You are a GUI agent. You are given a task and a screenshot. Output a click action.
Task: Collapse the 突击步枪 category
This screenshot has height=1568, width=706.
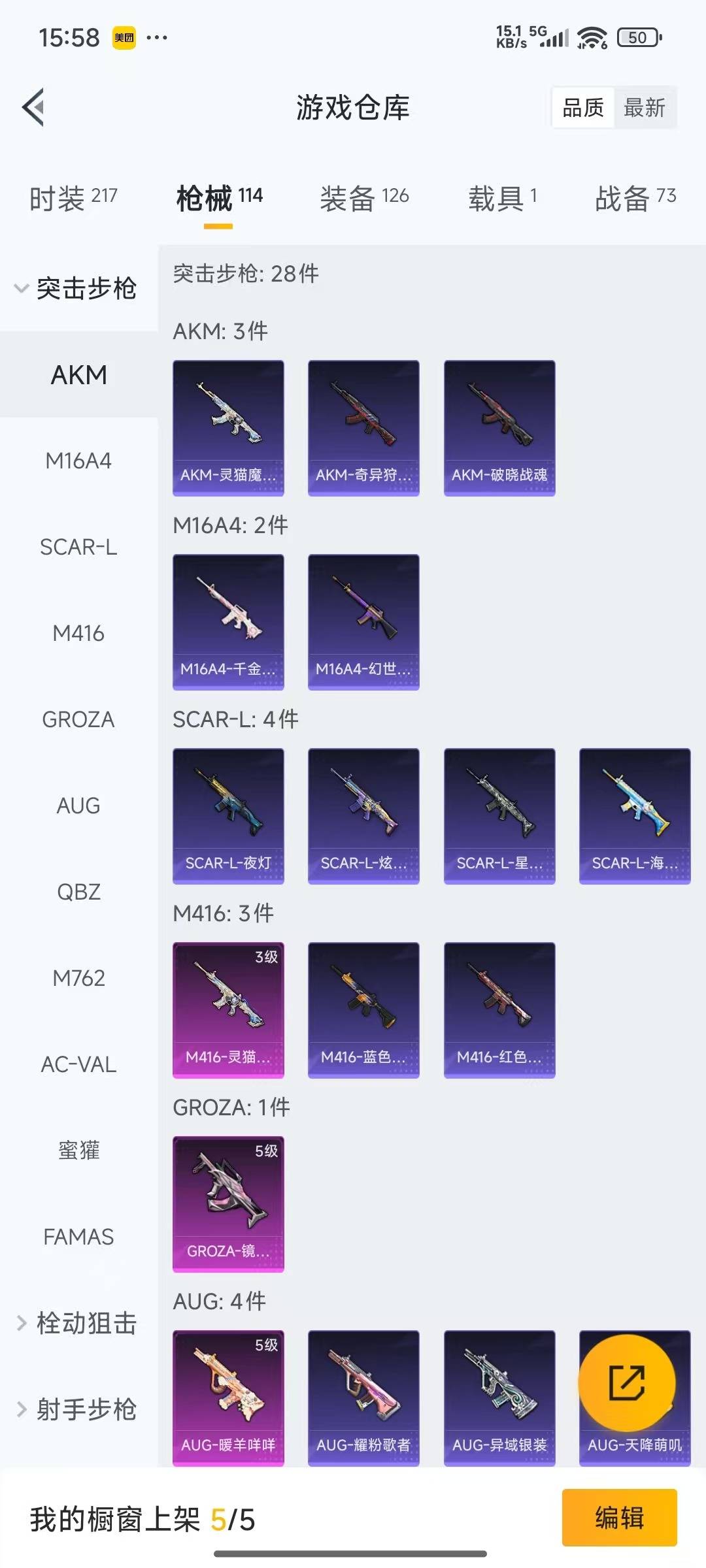click(x=77, y=288)
